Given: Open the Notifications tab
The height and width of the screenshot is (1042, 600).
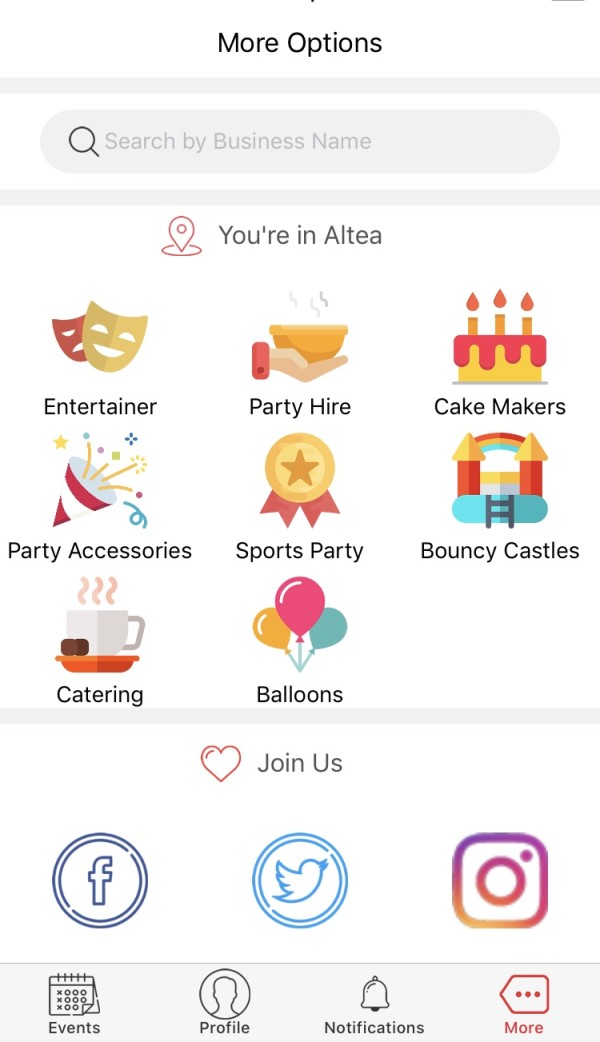Looking at the screenshot, I should [x=374, y=1003].
